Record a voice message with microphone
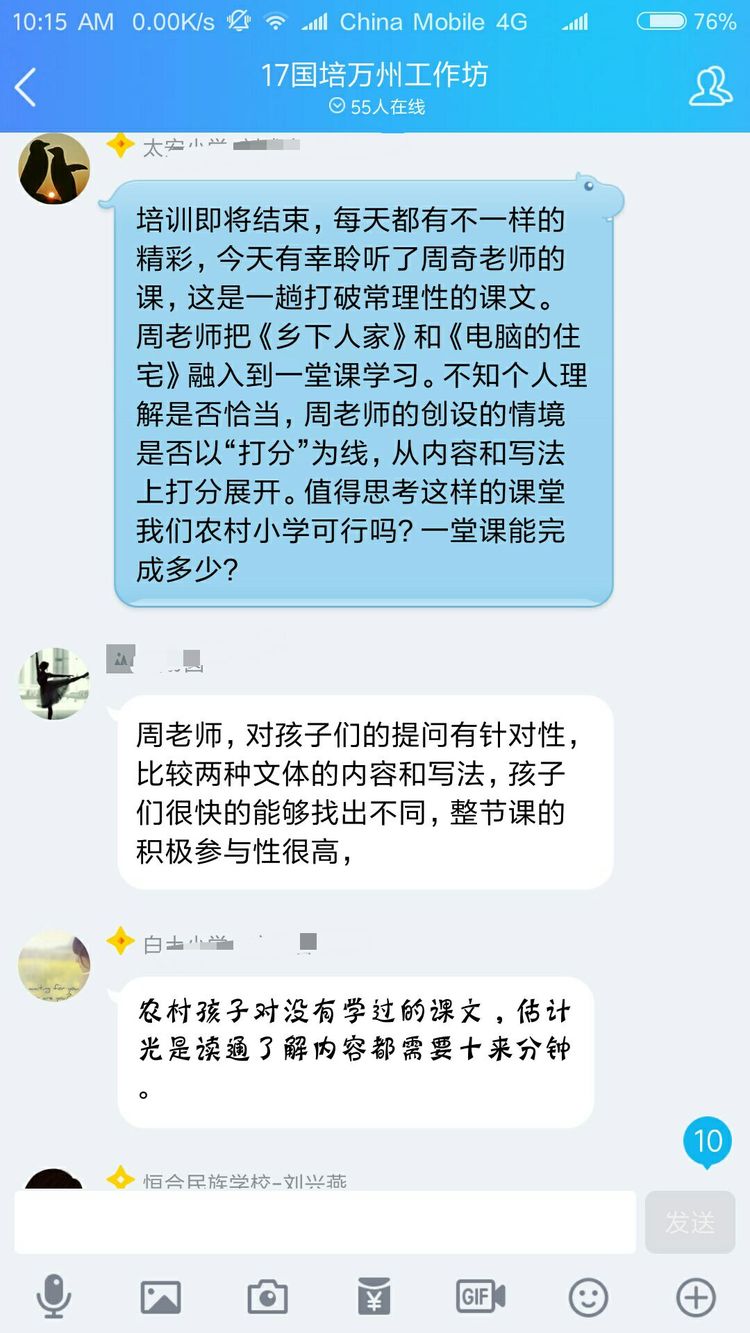This screenshot has height=1333, width=750. pyautogui.click(x=54, y=1297)
